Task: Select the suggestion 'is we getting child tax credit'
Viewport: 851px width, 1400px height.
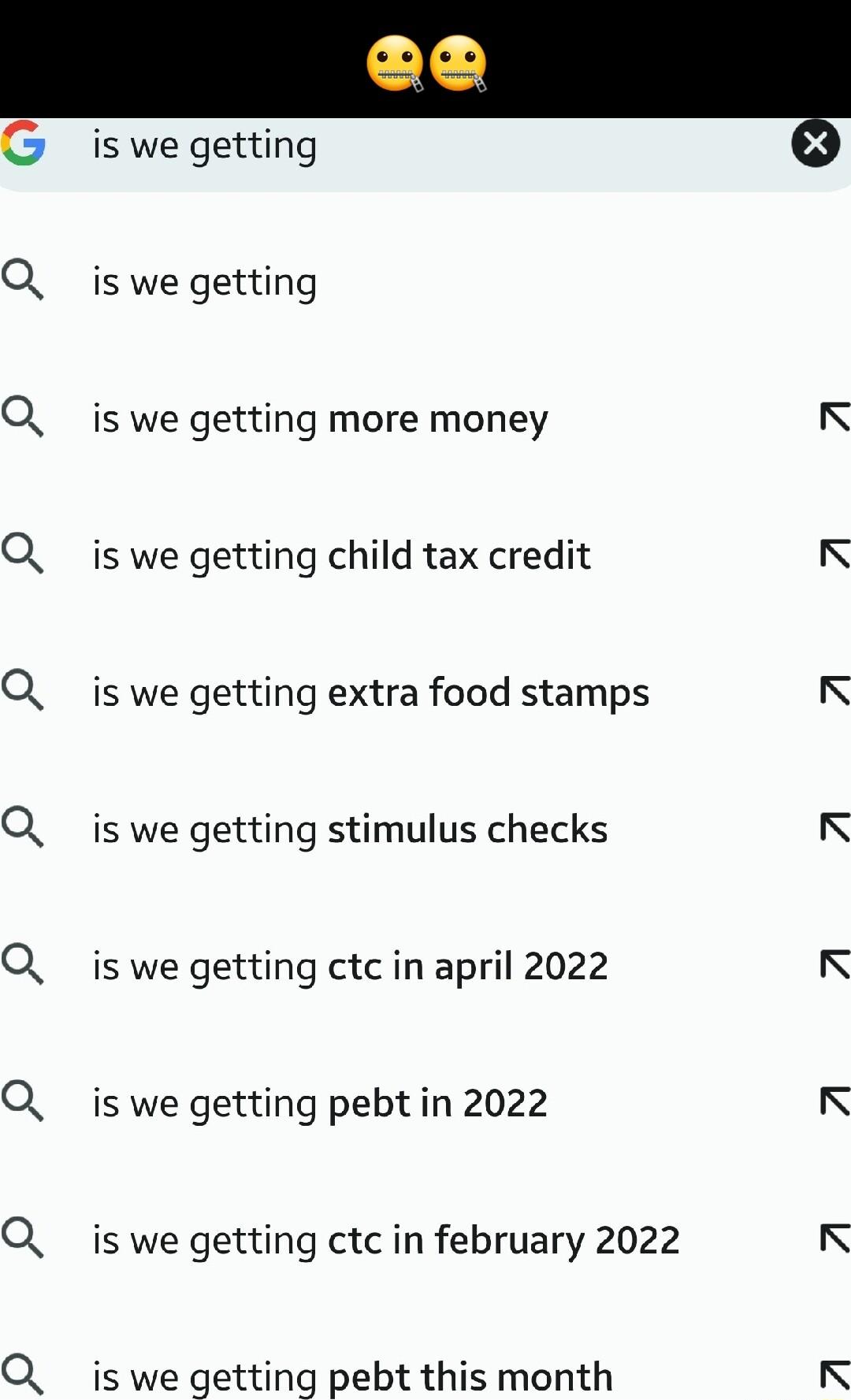Action: click(340, 554)
